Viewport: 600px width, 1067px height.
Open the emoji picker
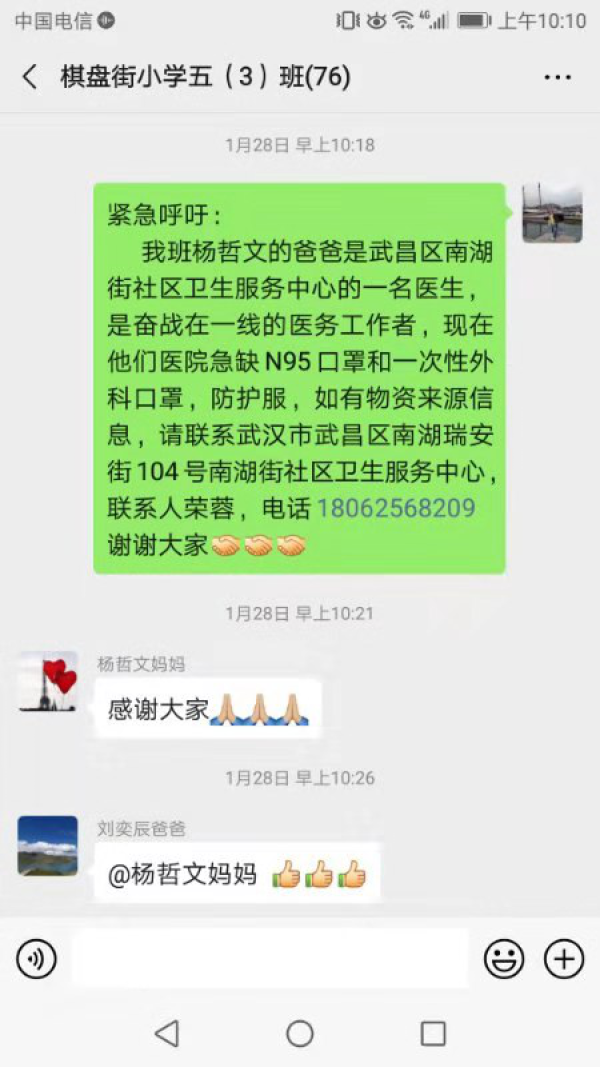tap(504, 960)
